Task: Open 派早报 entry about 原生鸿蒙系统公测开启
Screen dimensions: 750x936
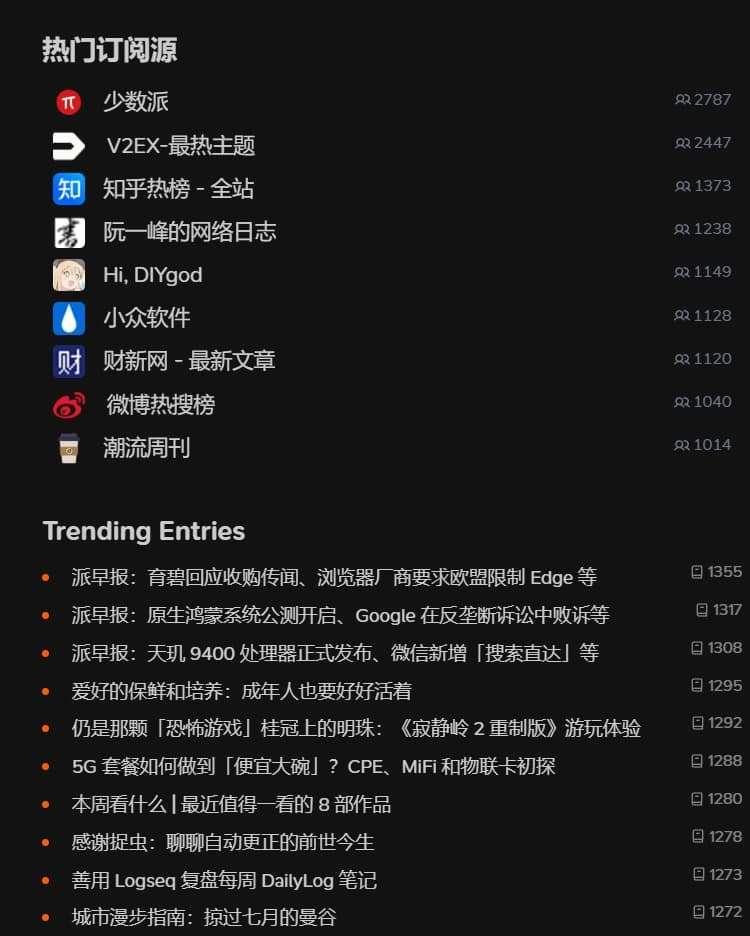Action: pyautogui.click(x=340, y=615)
